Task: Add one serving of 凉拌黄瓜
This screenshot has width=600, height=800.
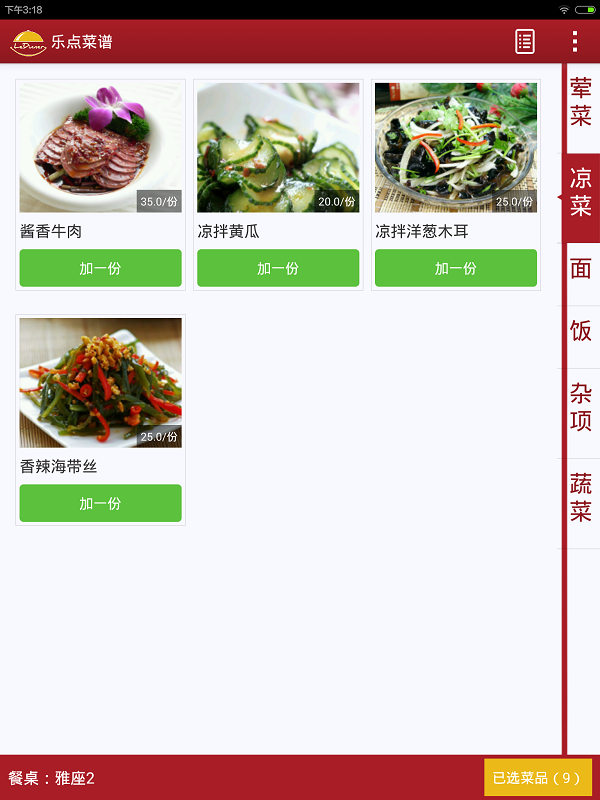Action: (x=278, y=268)
